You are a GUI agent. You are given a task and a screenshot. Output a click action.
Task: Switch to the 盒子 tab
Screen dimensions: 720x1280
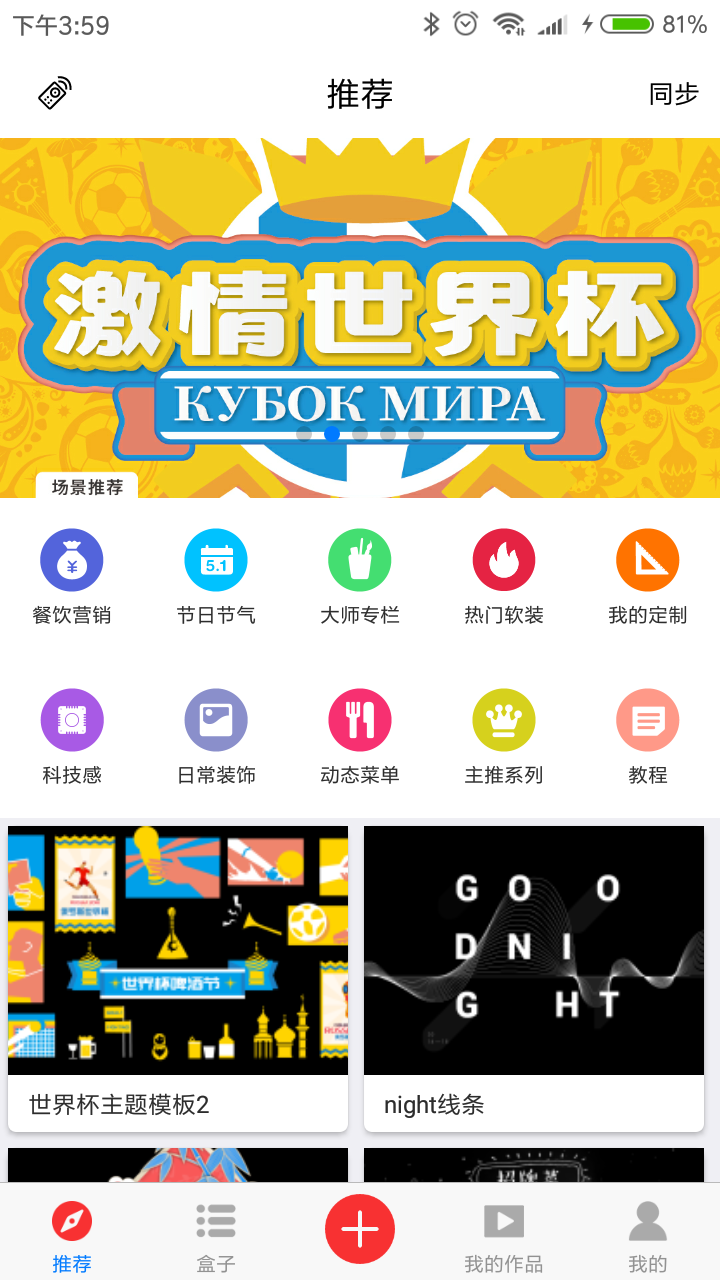(216, 1236)
